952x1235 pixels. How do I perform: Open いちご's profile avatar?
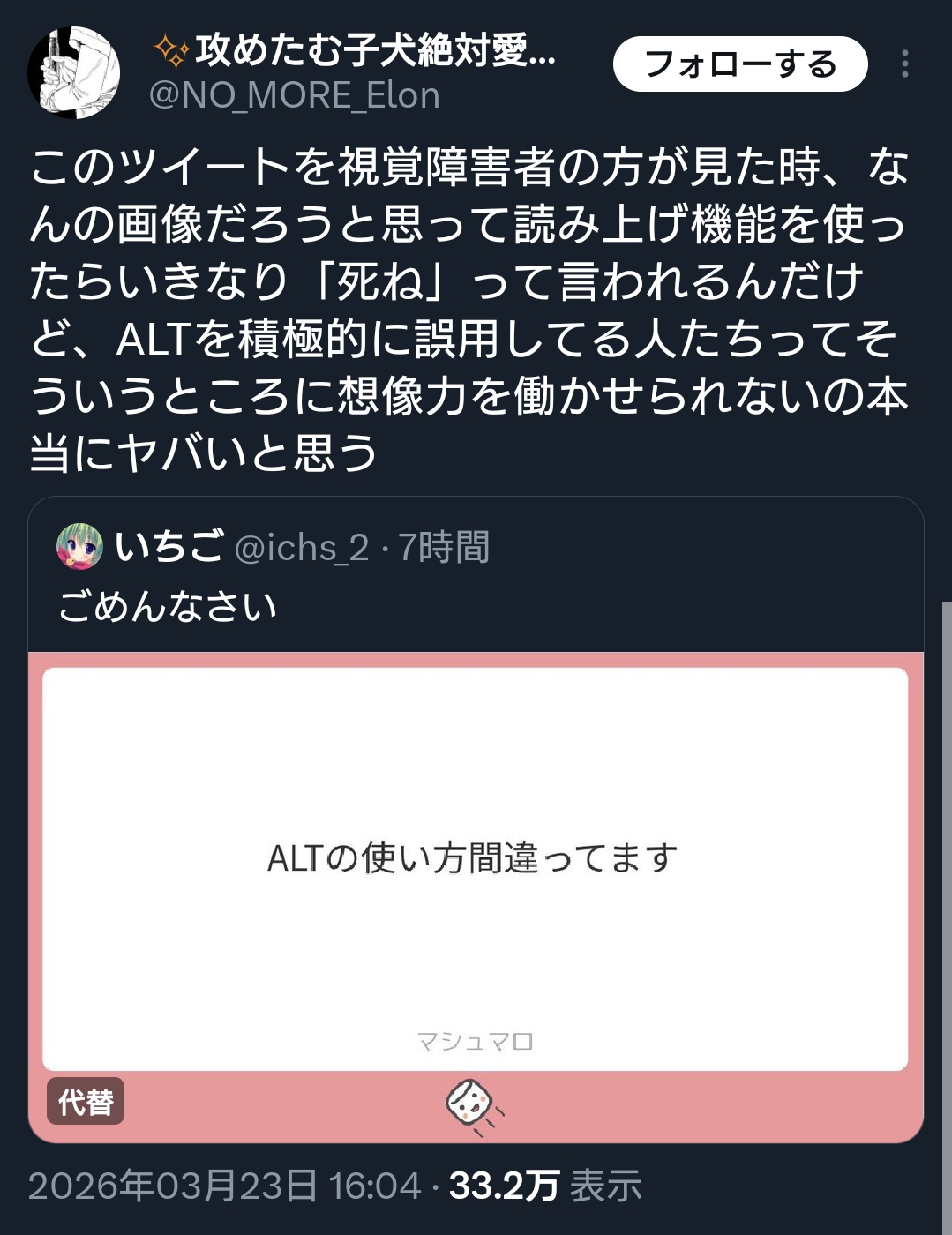click(x=80, y=547)
